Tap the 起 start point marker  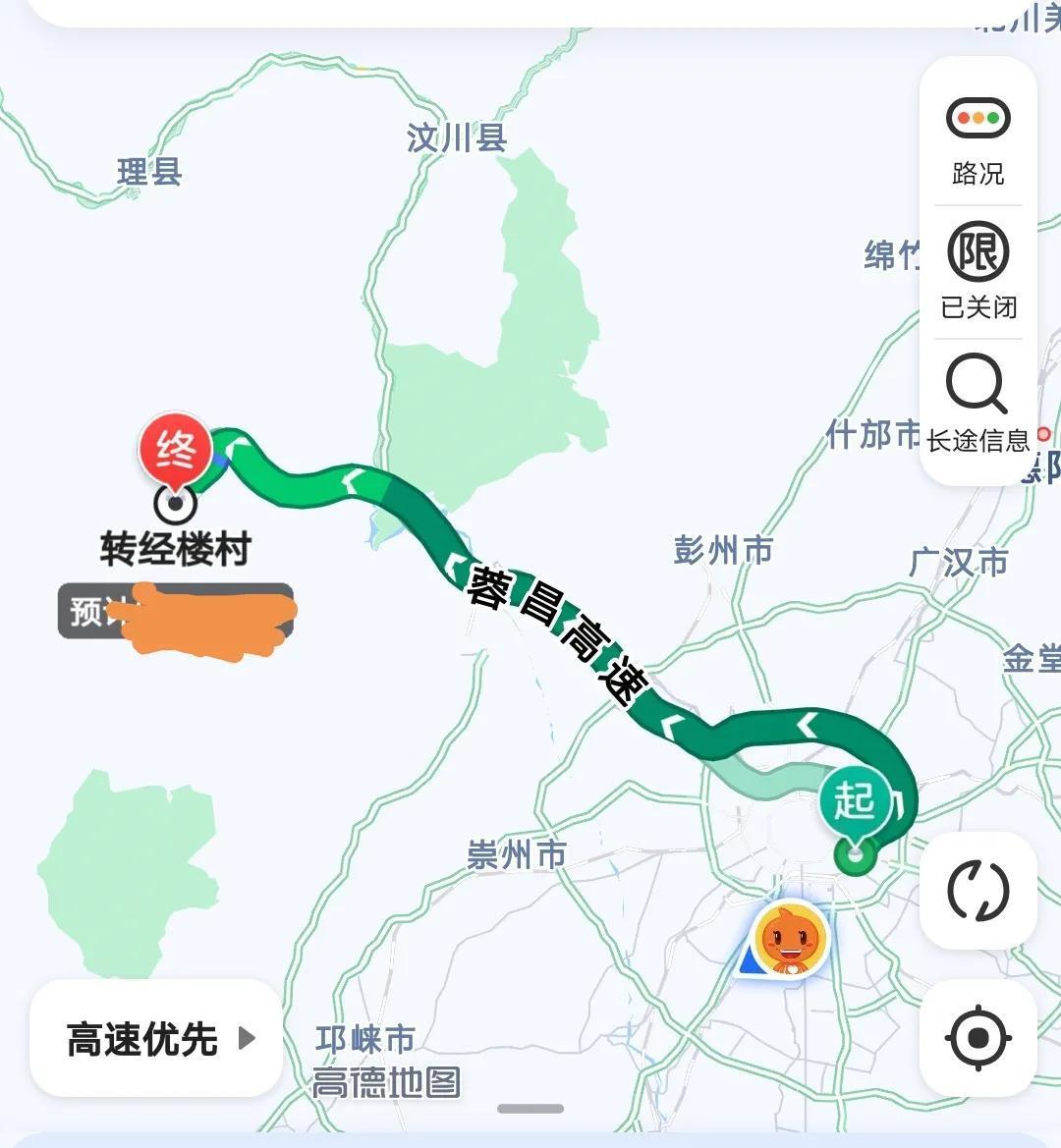click(855, 802)
